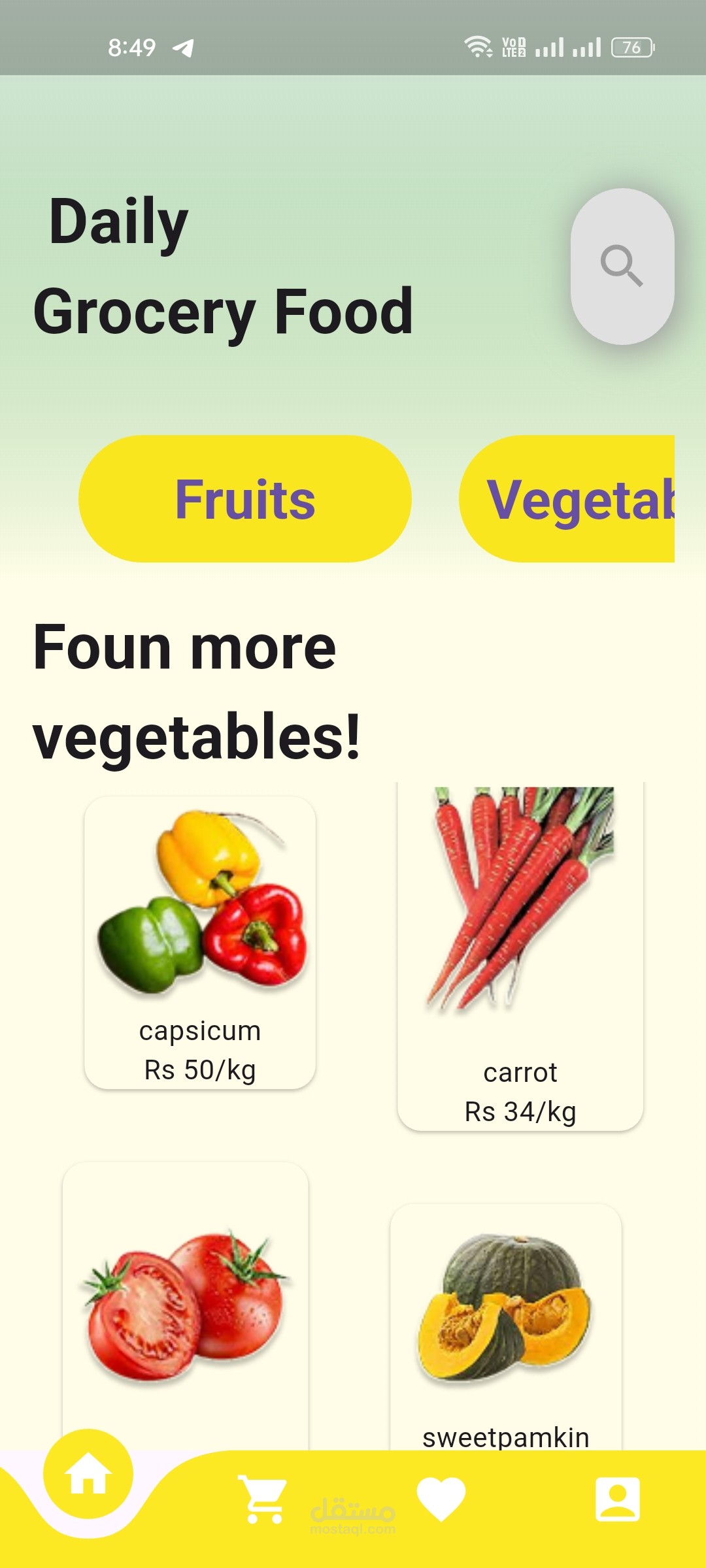Image resolution: width=706 pixels, height=1568 pixels.
Task: Select the Fruits category chip
Action: pos(245,499)
